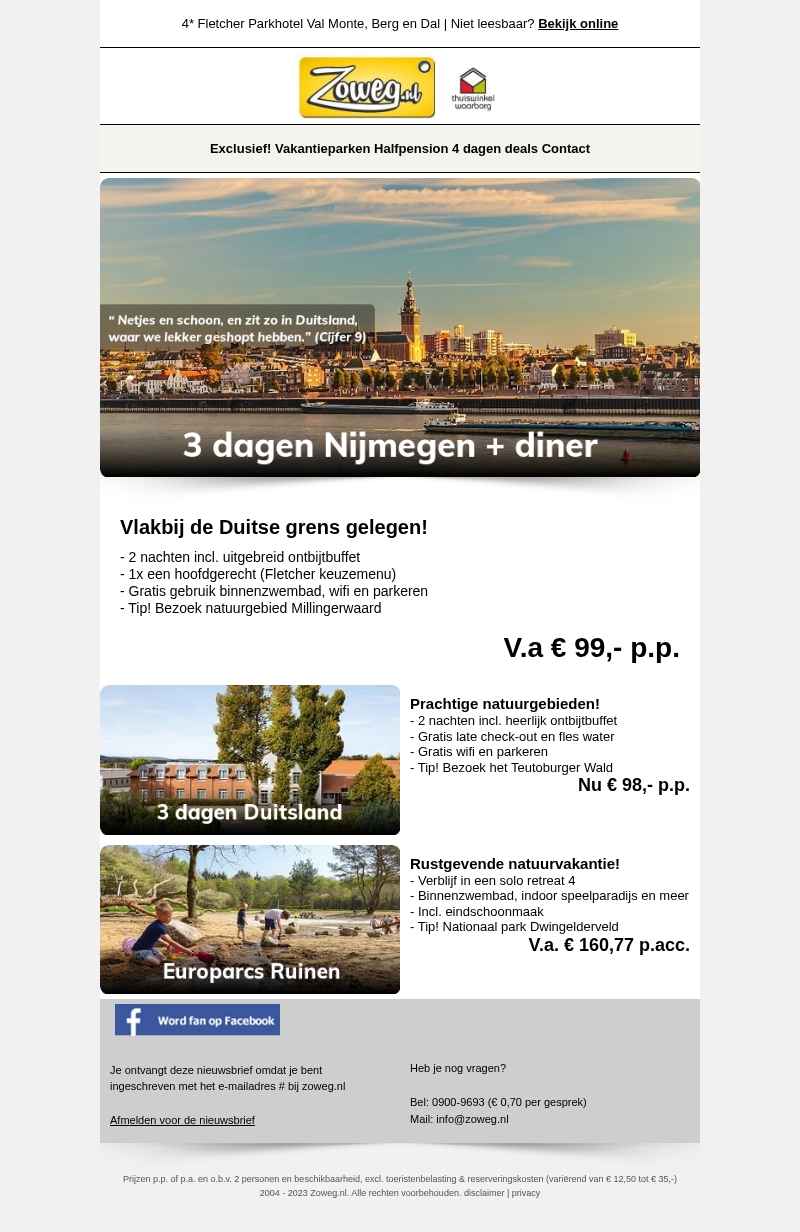This screenshot has width=800, height=1232.
Task: Go to the Vakantieparken section
Action: coord(322,149)
